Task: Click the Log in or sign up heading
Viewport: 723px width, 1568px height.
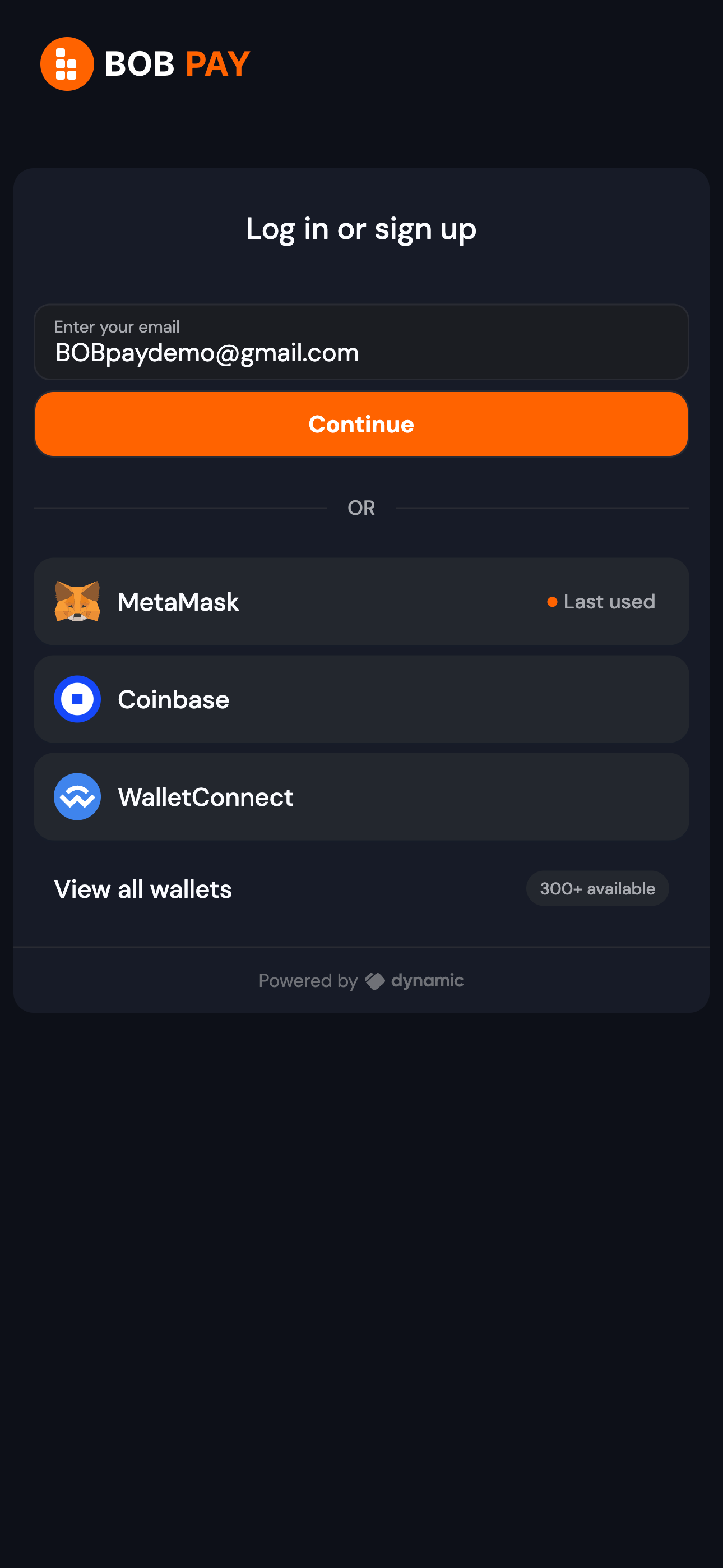Action: pos(361,229)
